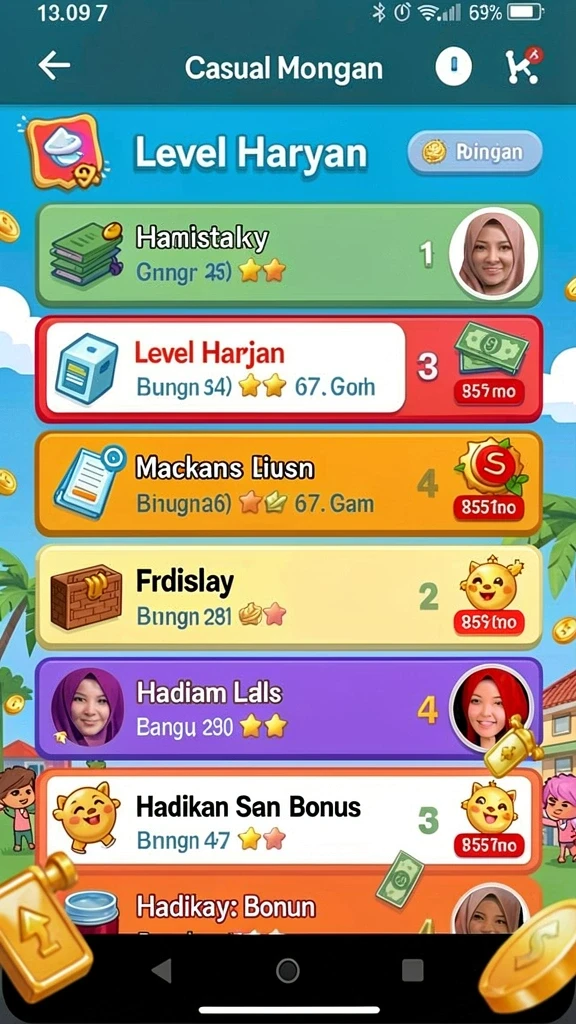Go back using the top-left arrow
The image size is (576, 1024).
54,66
